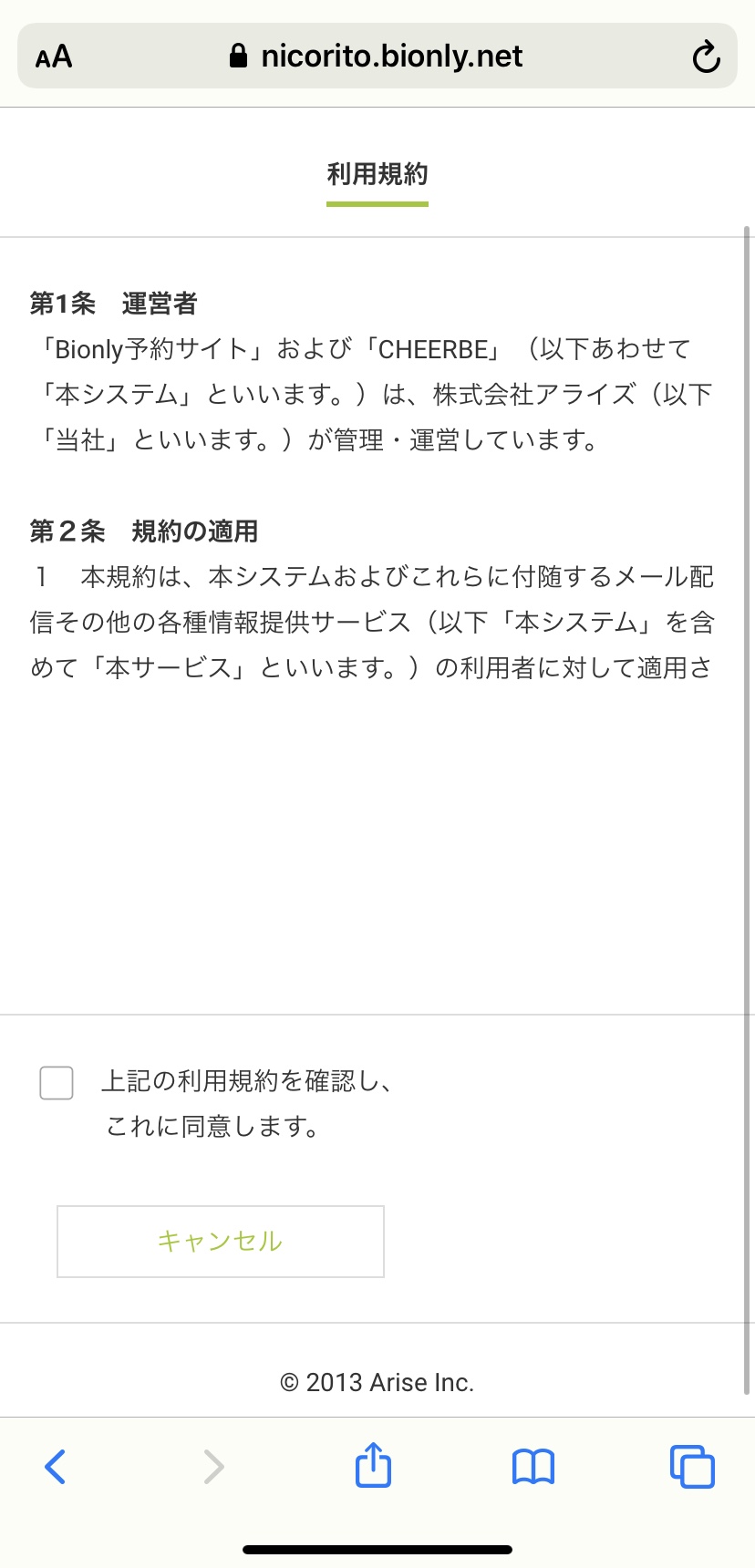
Task: Open the share sheet
Action: tap(373, 1464)
